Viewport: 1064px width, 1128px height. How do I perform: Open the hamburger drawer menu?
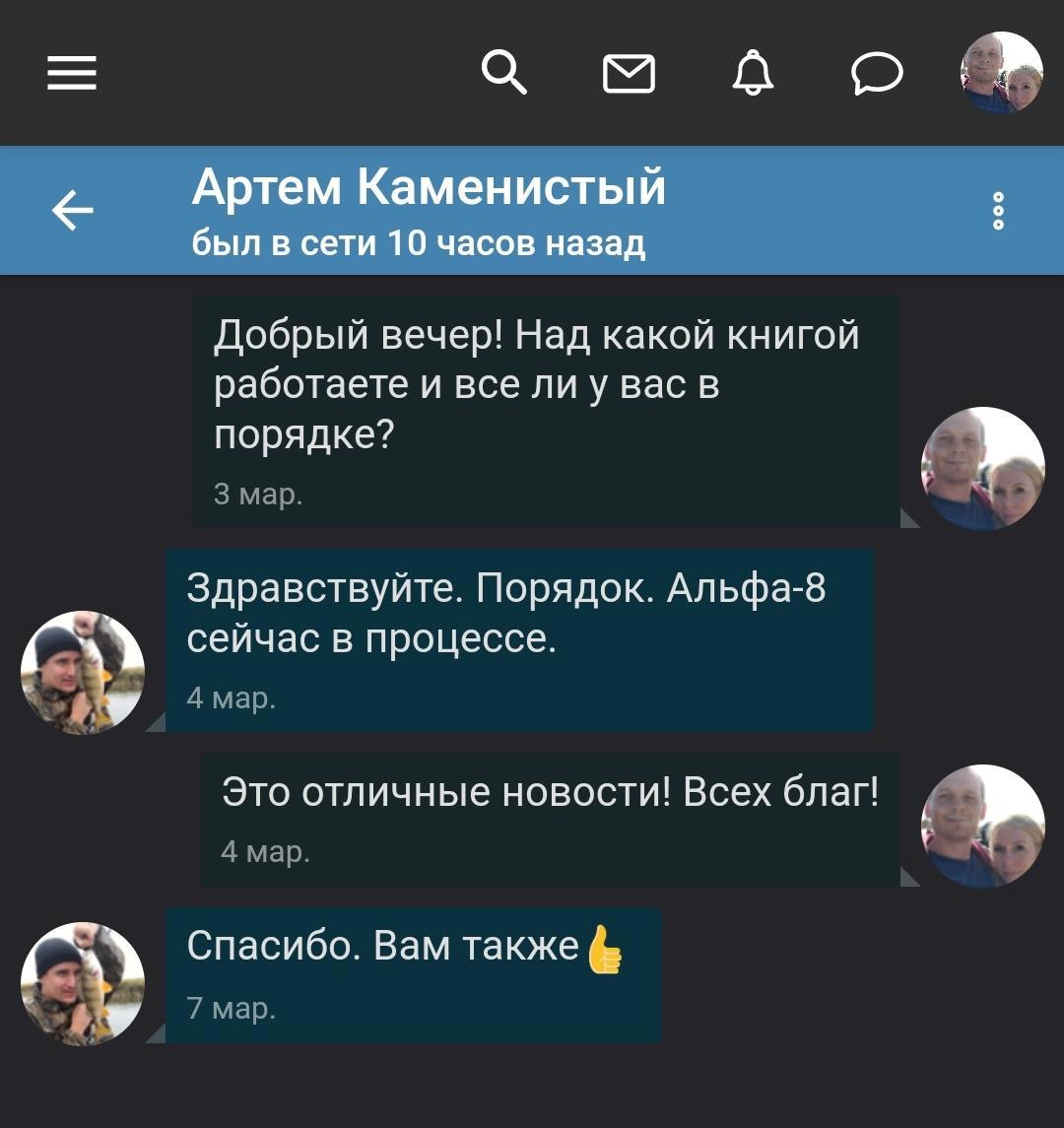tap(72, 73)
